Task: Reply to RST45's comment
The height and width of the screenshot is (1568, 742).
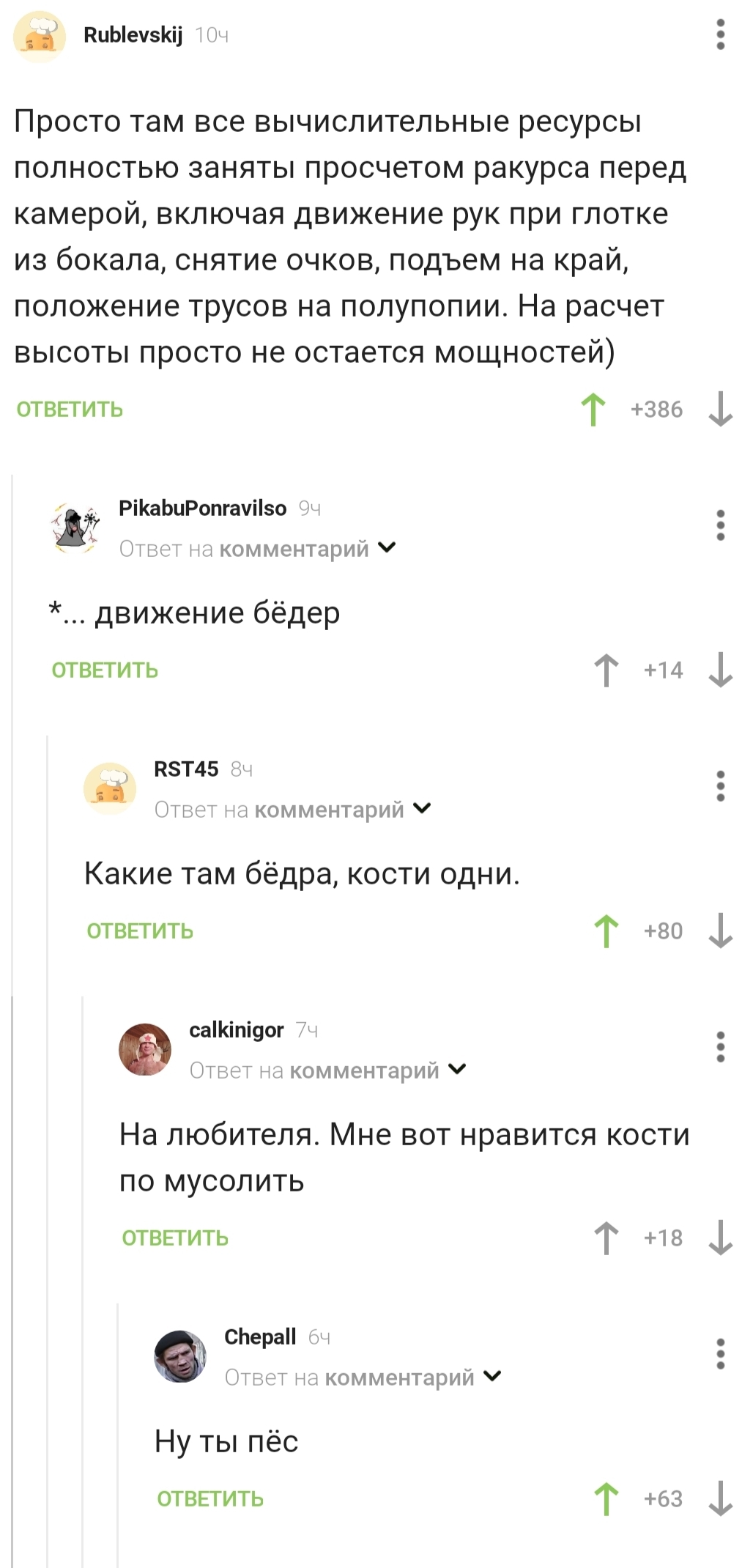Action: pos(140,931)
